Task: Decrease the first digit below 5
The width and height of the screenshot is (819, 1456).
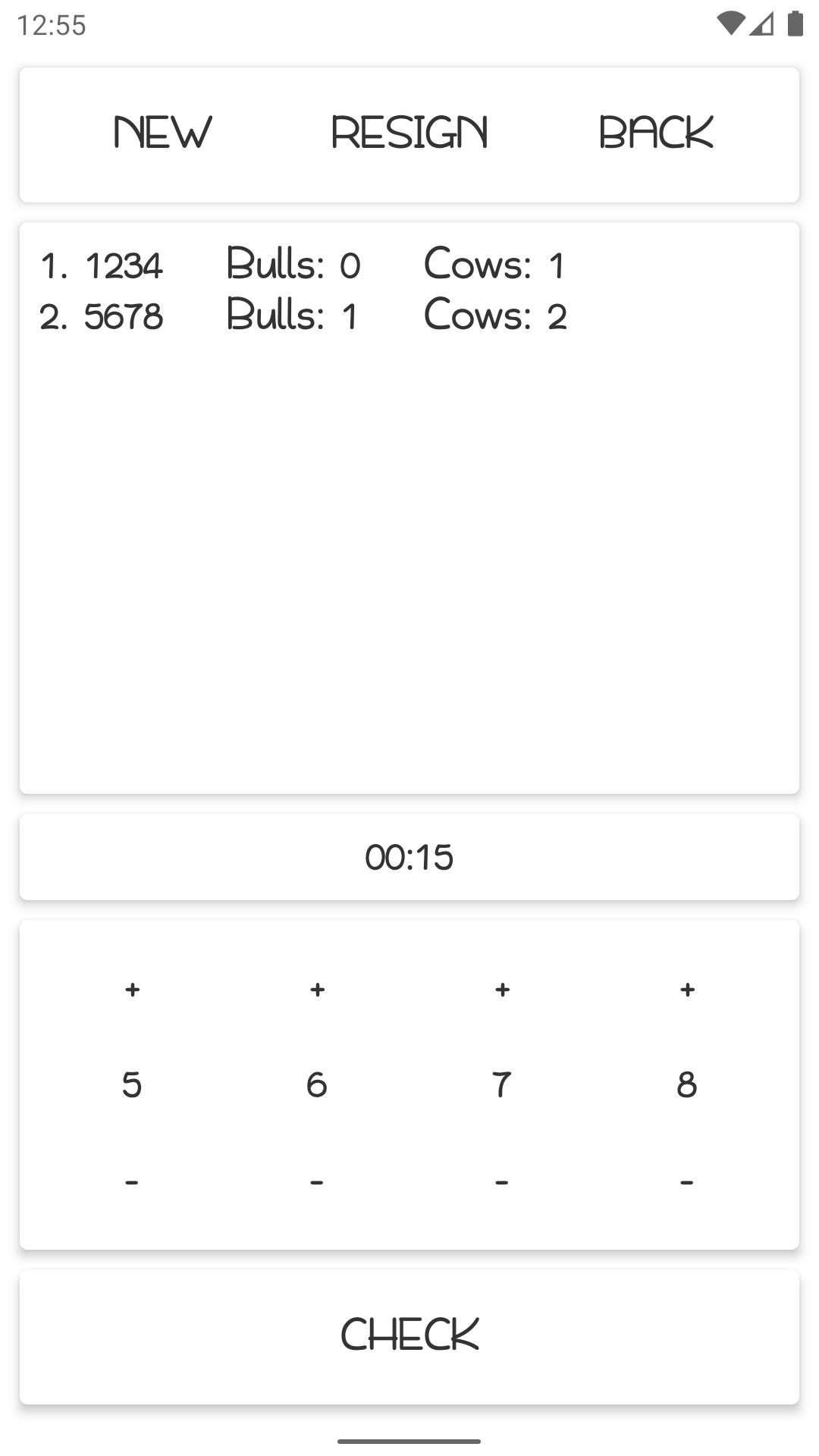Action: point(132,1181)
